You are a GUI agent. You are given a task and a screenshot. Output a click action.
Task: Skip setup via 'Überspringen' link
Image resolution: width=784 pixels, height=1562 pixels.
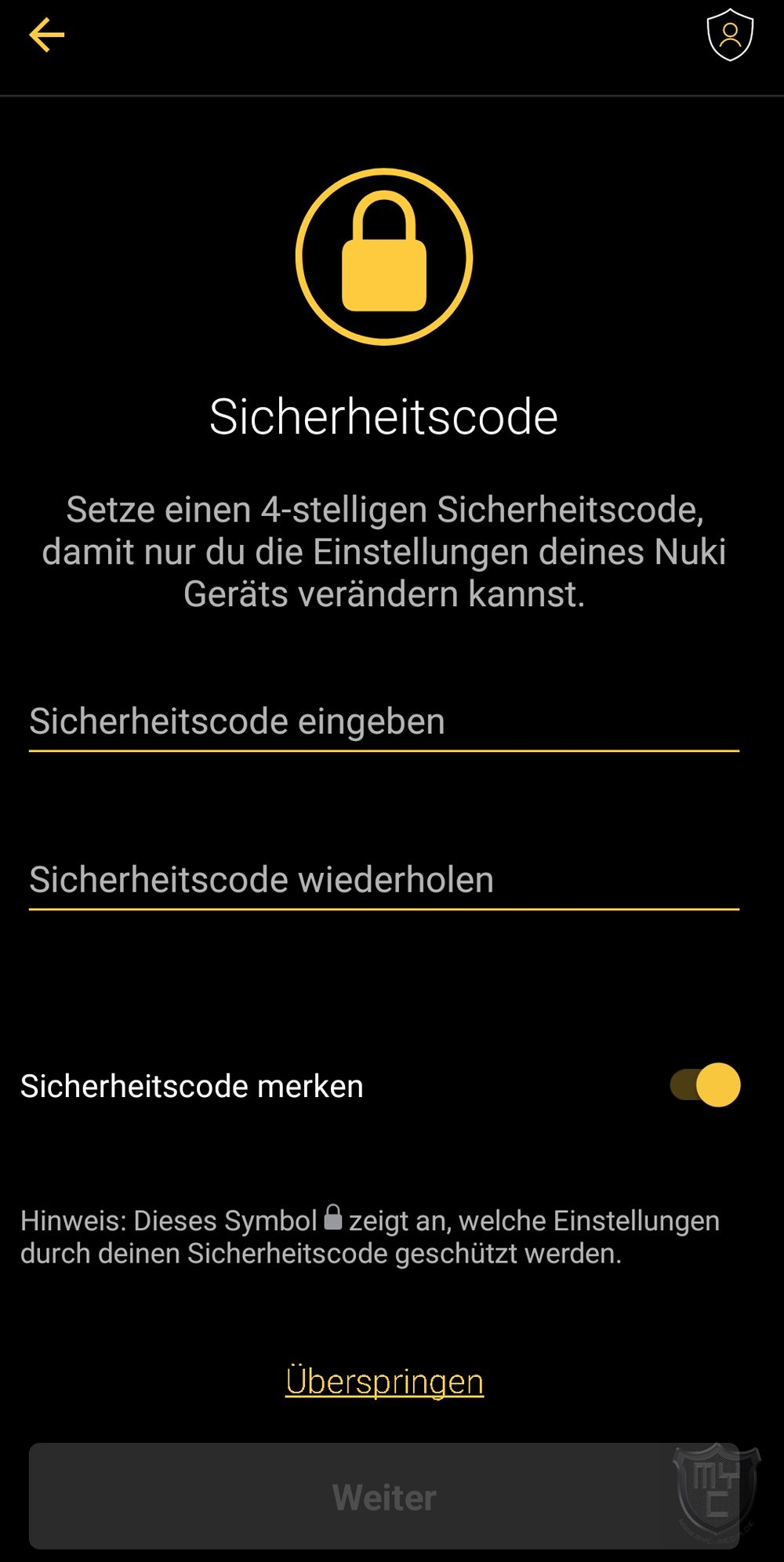click(x=384, y=1382)
